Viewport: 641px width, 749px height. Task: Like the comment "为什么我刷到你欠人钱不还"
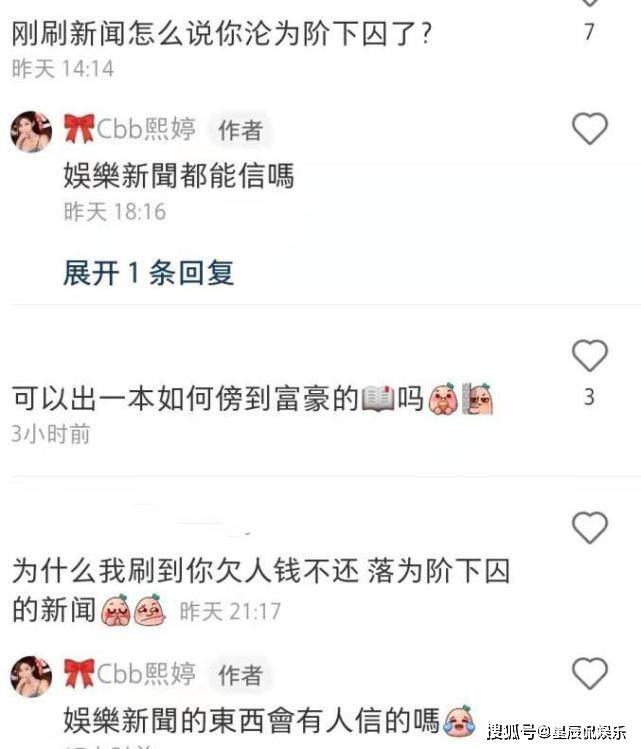(x=589, y=527)
